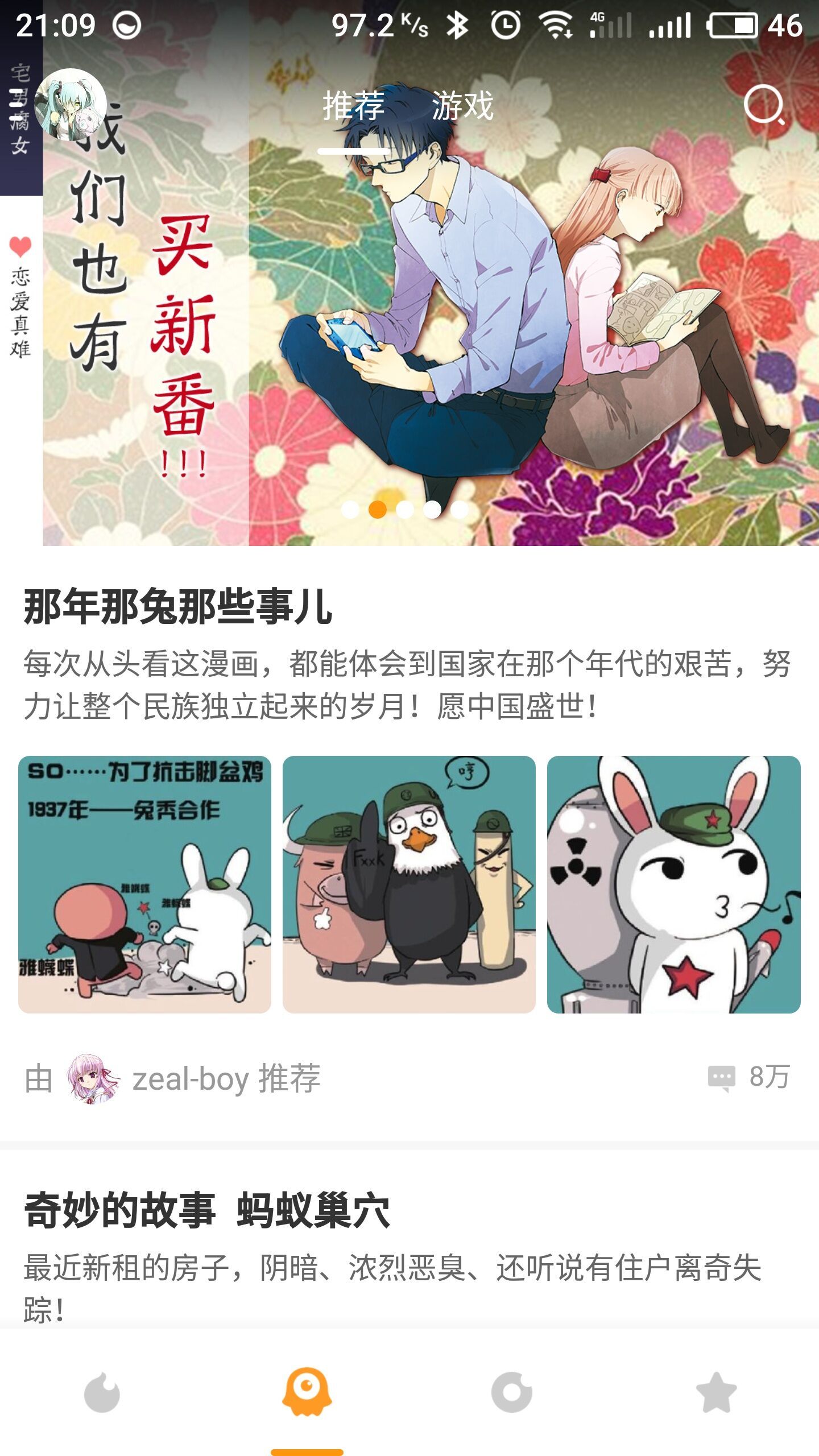Open the 奇妙的故事 蚂蚁巢穴 post
This screenshot has height=1456, width=819.
click(207, 1210)
